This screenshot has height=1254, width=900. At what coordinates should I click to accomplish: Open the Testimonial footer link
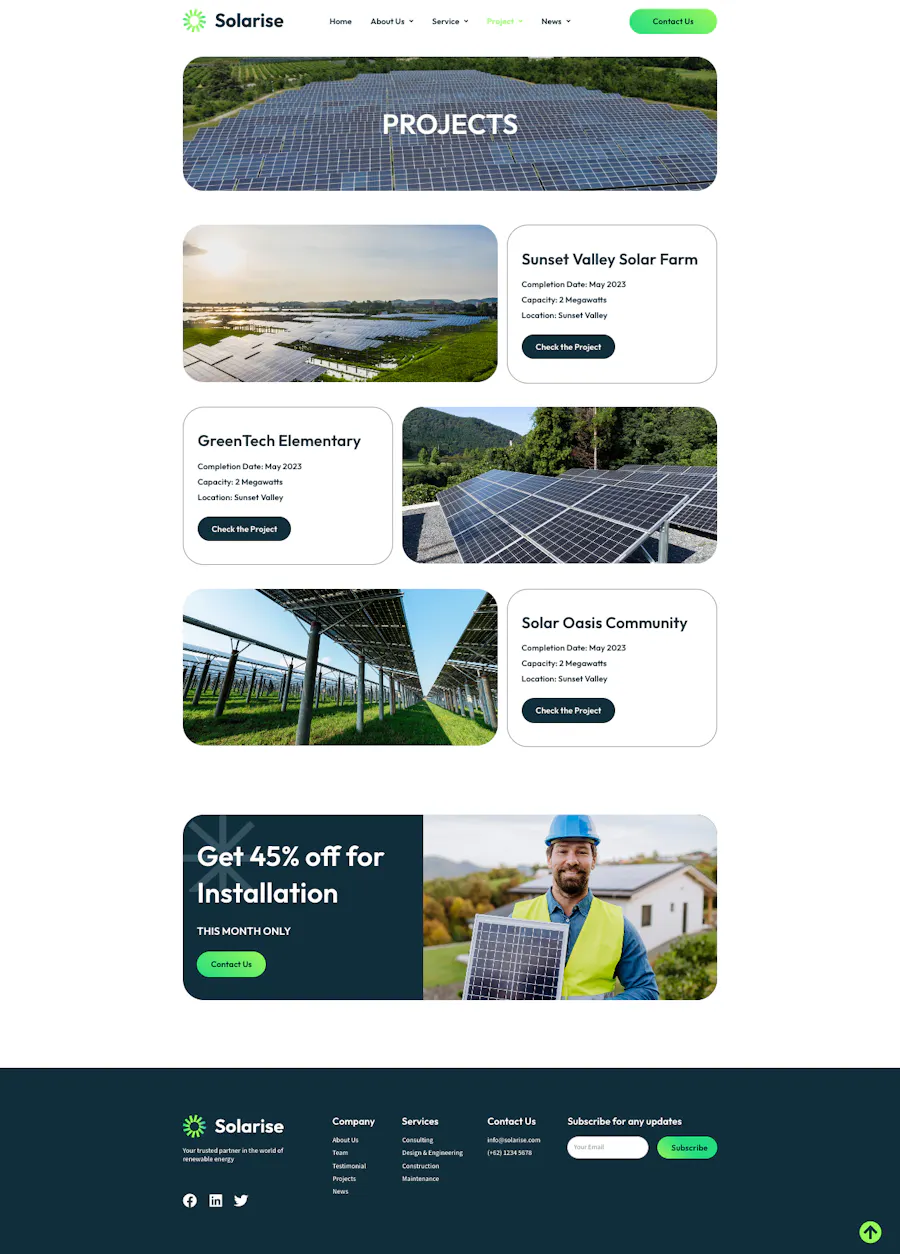349,1166
